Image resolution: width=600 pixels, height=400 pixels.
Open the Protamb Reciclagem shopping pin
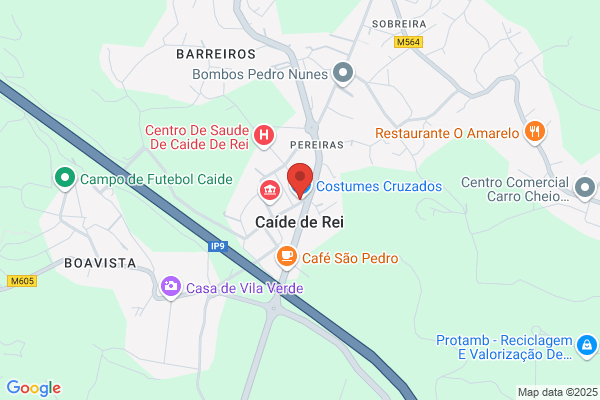587,346
